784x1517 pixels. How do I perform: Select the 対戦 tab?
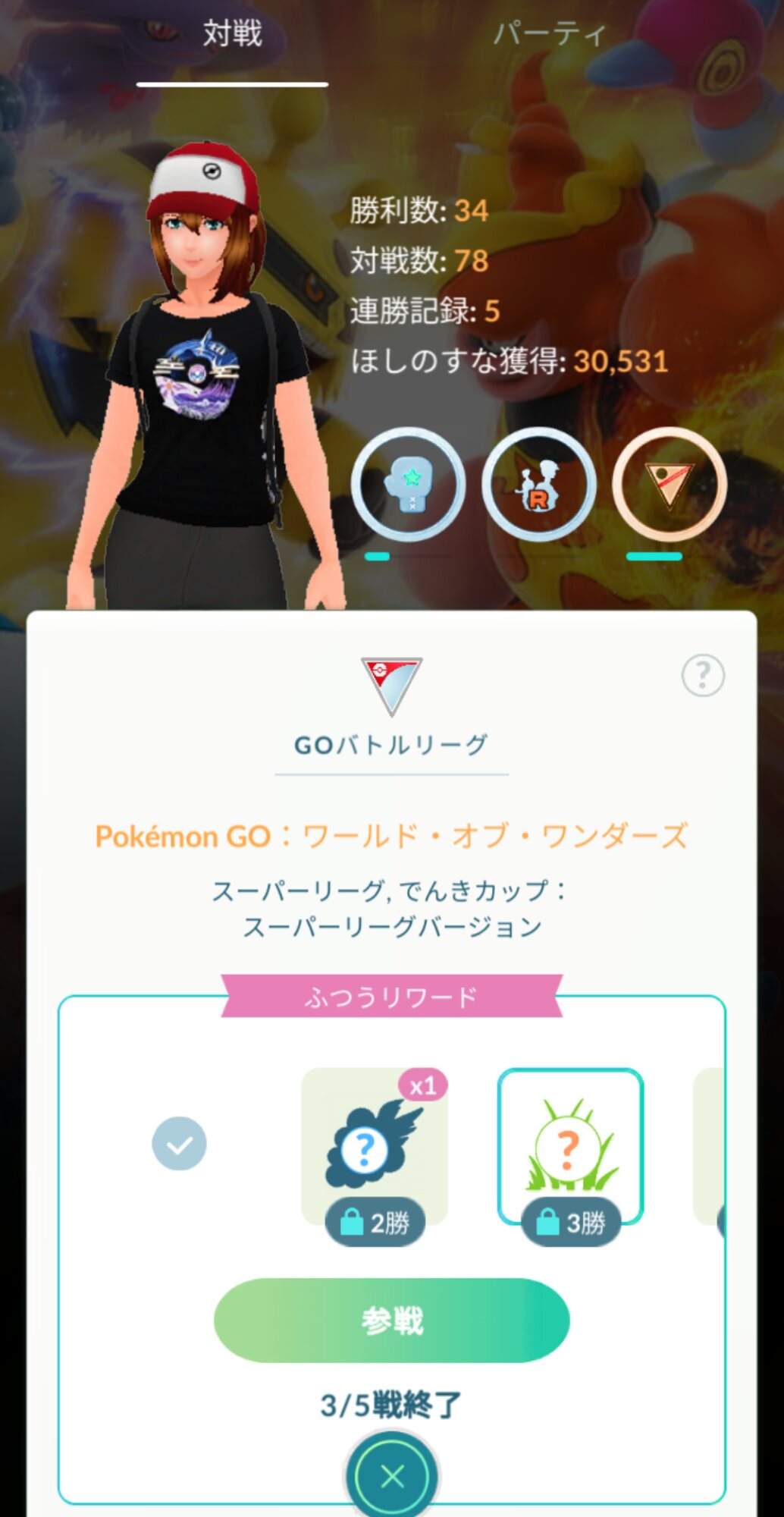coord(232,34)
